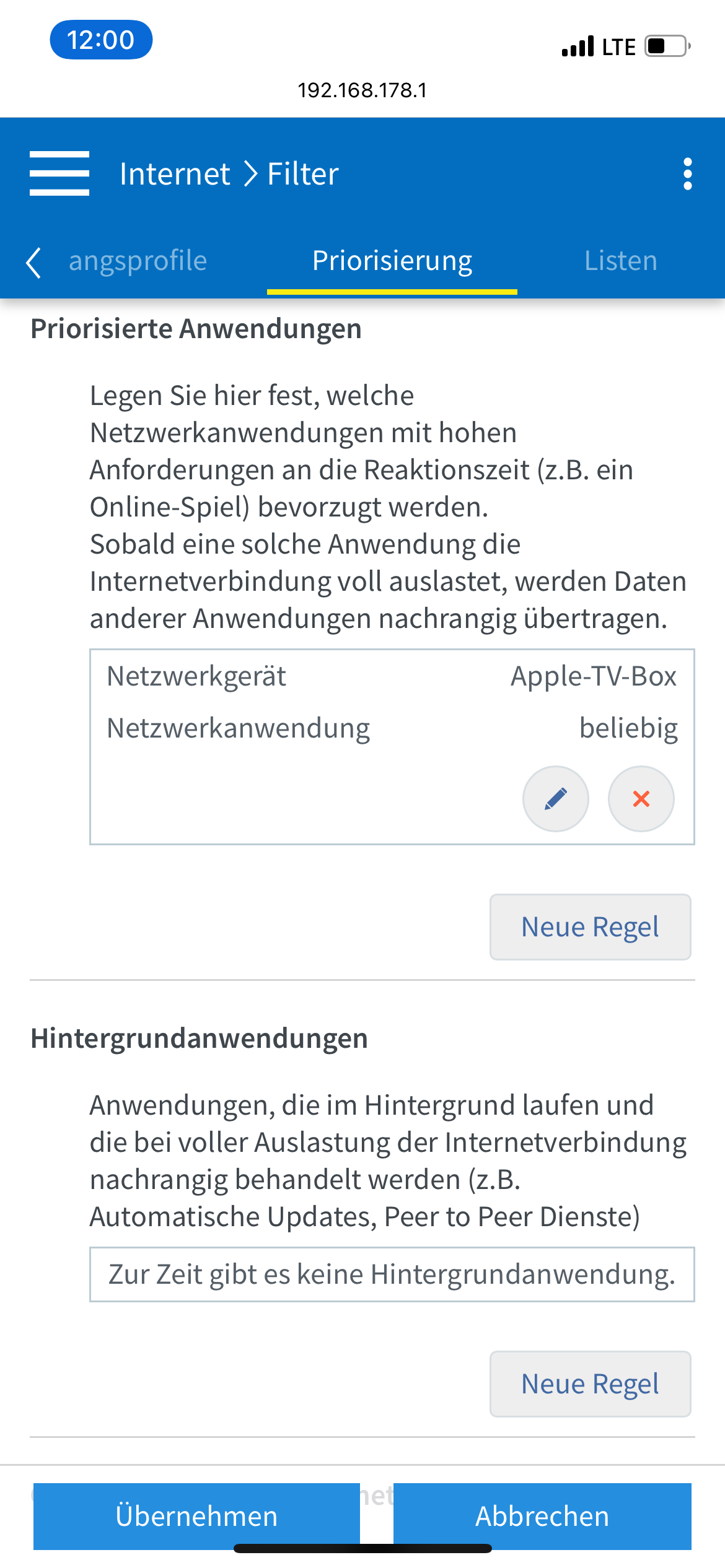This screenshot has width=725, height=1568.
Task: Select the Priorisierung tab
Action: coord(392,261)
